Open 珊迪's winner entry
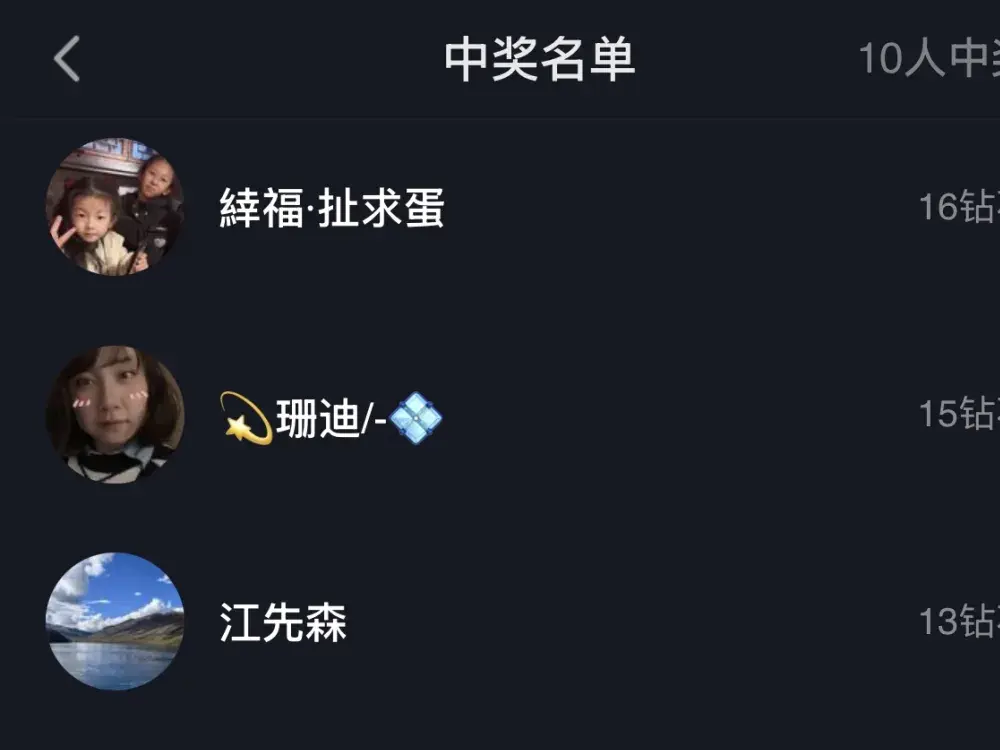 click(330, 416)
